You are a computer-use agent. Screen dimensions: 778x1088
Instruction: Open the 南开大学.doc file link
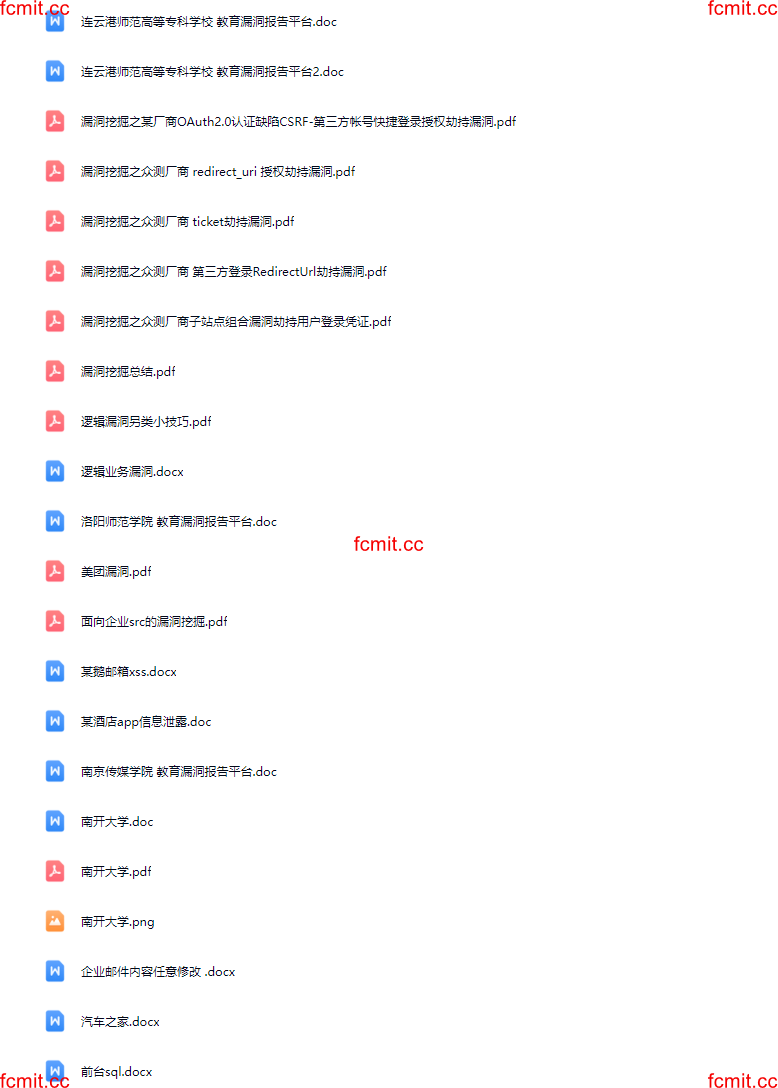click(x=114, y=821)
